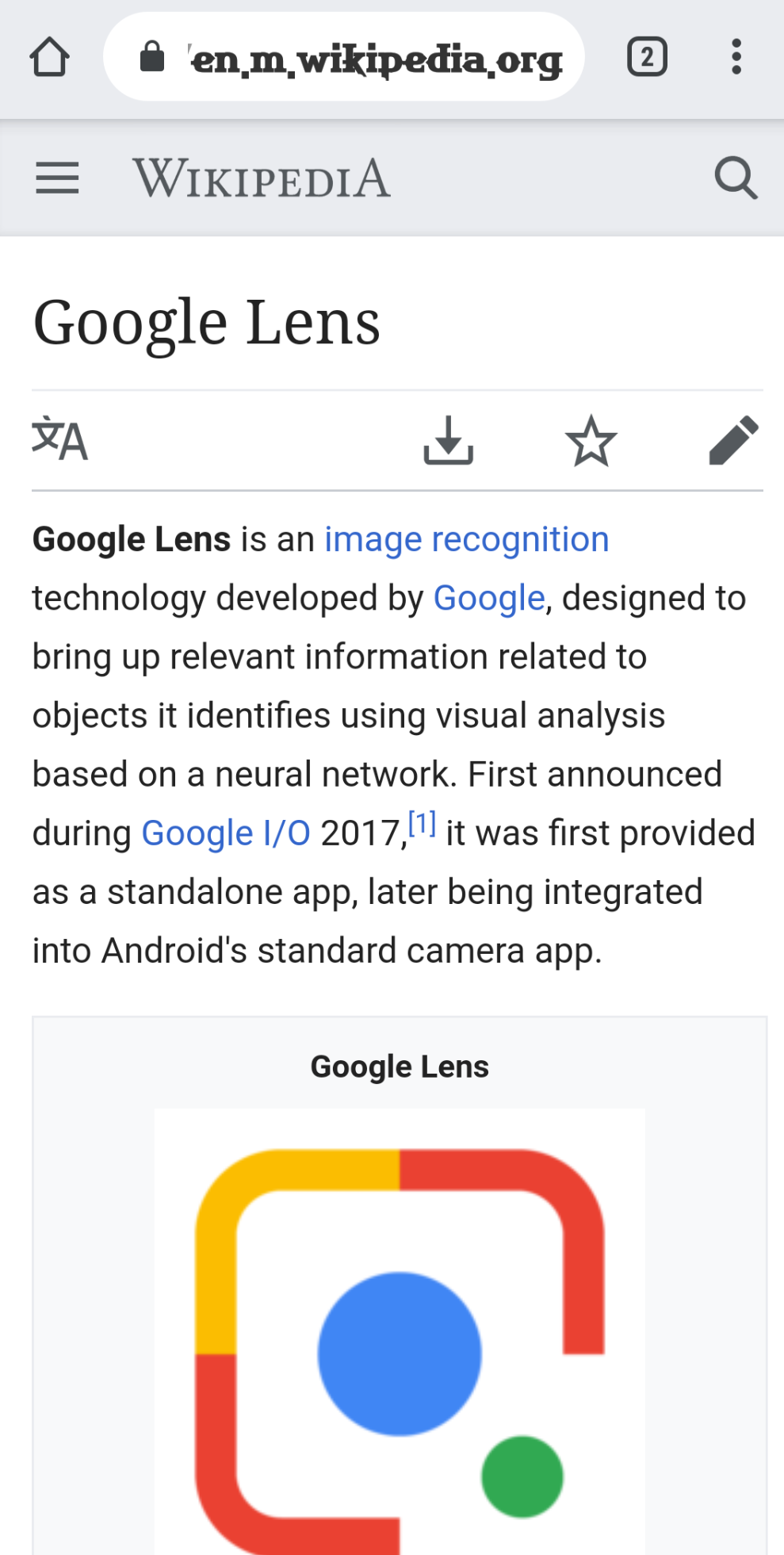Download this article
784x1555 pixels.
pos(448,439)
